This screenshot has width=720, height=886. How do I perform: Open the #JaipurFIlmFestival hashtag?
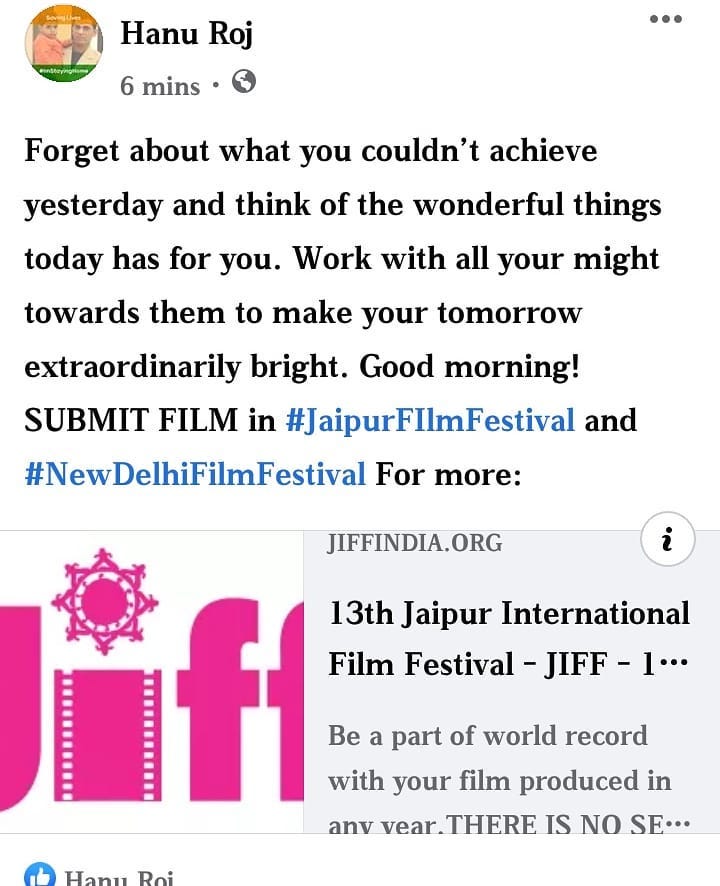coord(430,419)
